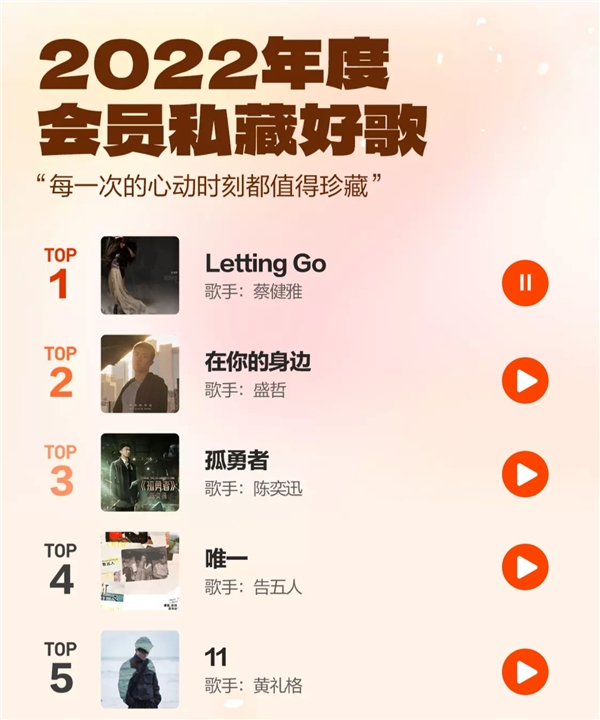This screenshot has height=720, width=600.
Task: Pause the song Letting Go
Action: (x=525, y=284)
